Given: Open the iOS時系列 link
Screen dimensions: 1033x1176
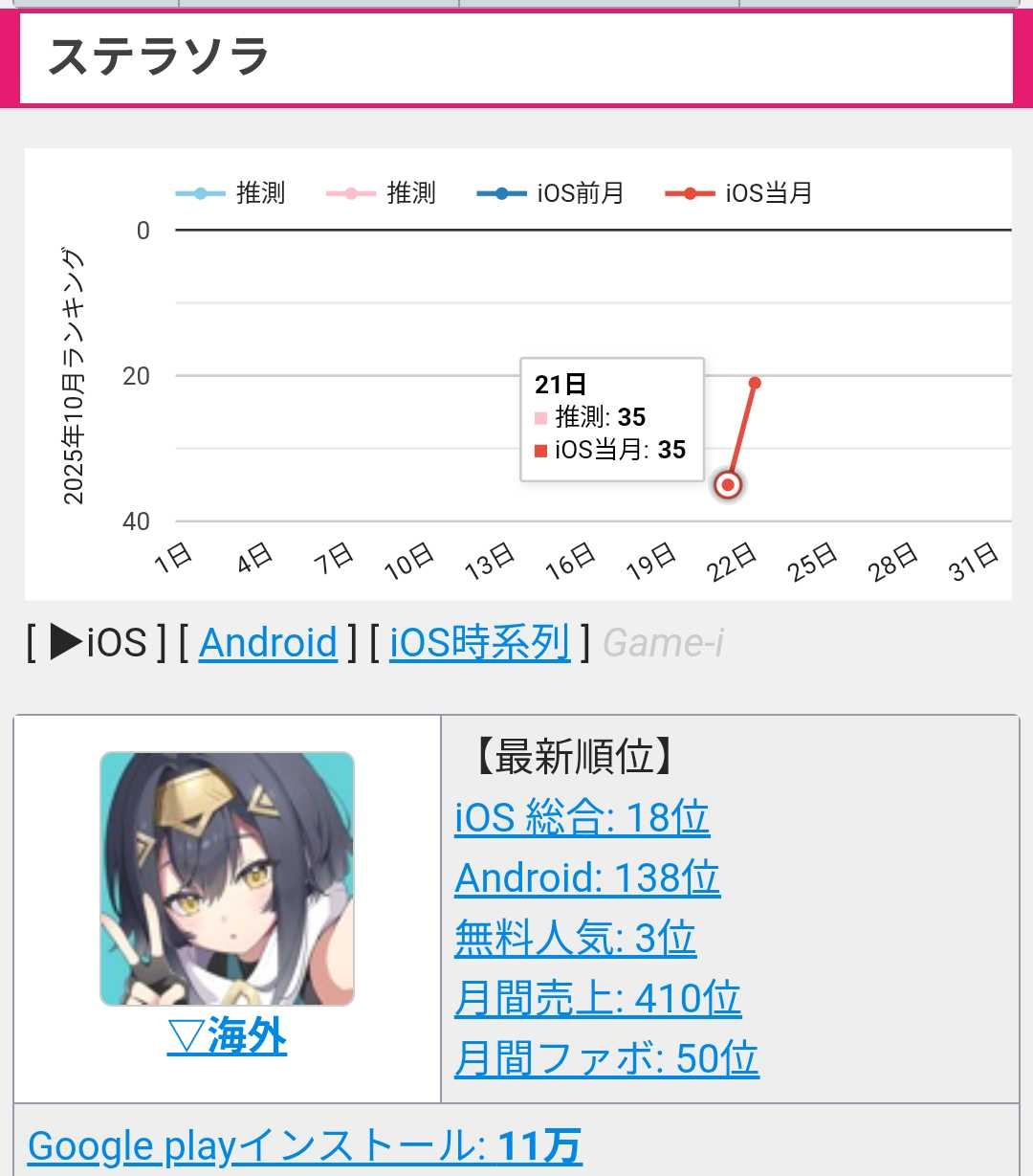Looking at the screenshot, I should click(x=479, y=642).
